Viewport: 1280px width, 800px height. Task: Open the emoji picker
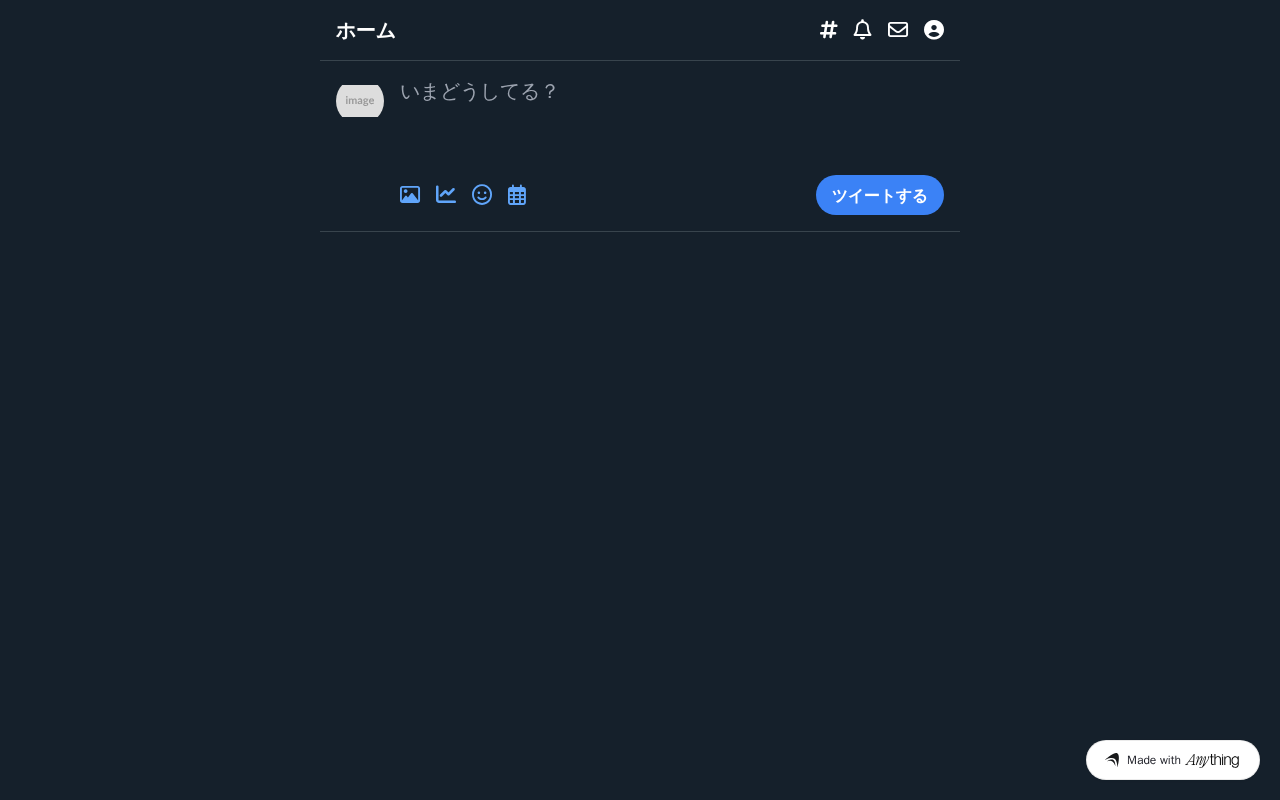pyautogui.click(x=482, y=195)
